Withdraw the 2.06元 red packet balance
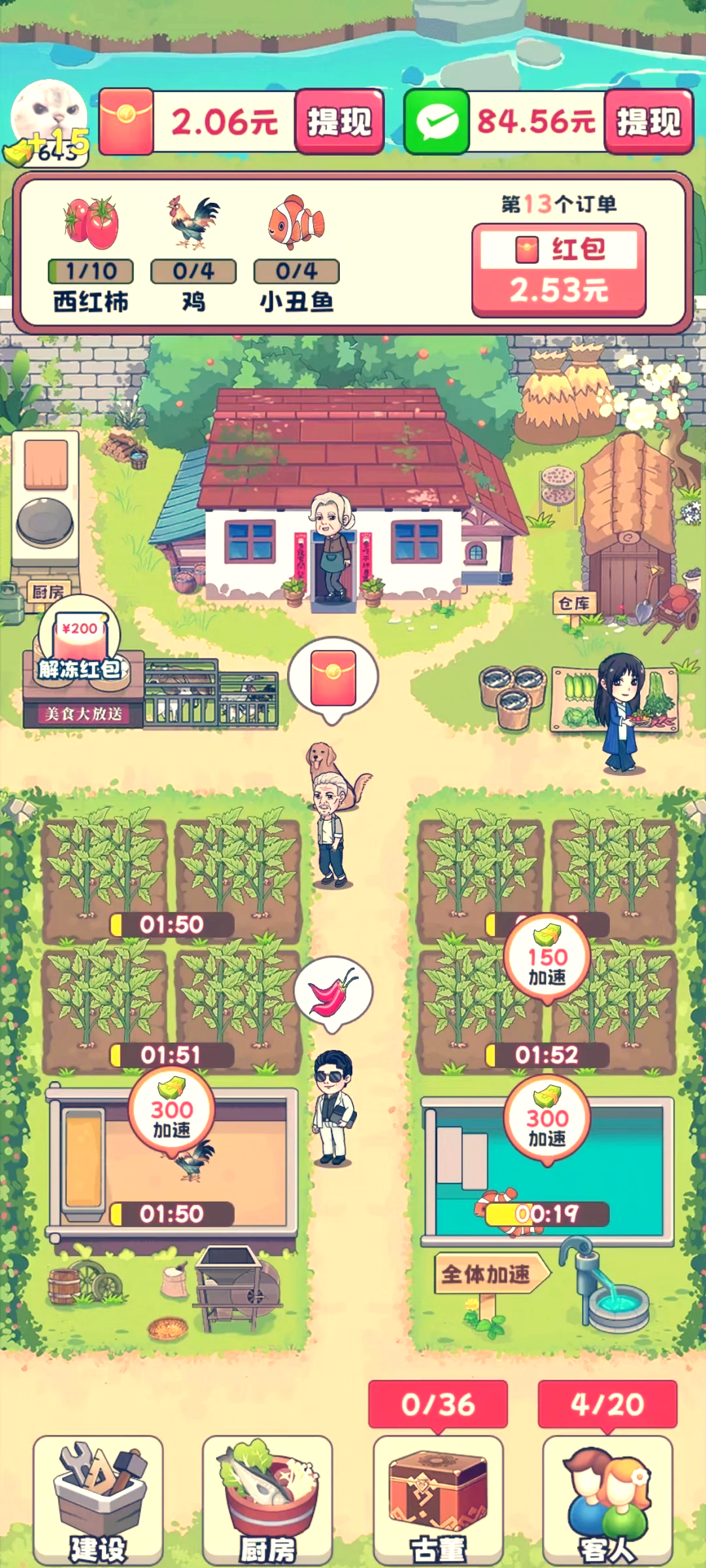This screenshot has height=1568, width=706. pyautogui.click(x=339, y=122)
